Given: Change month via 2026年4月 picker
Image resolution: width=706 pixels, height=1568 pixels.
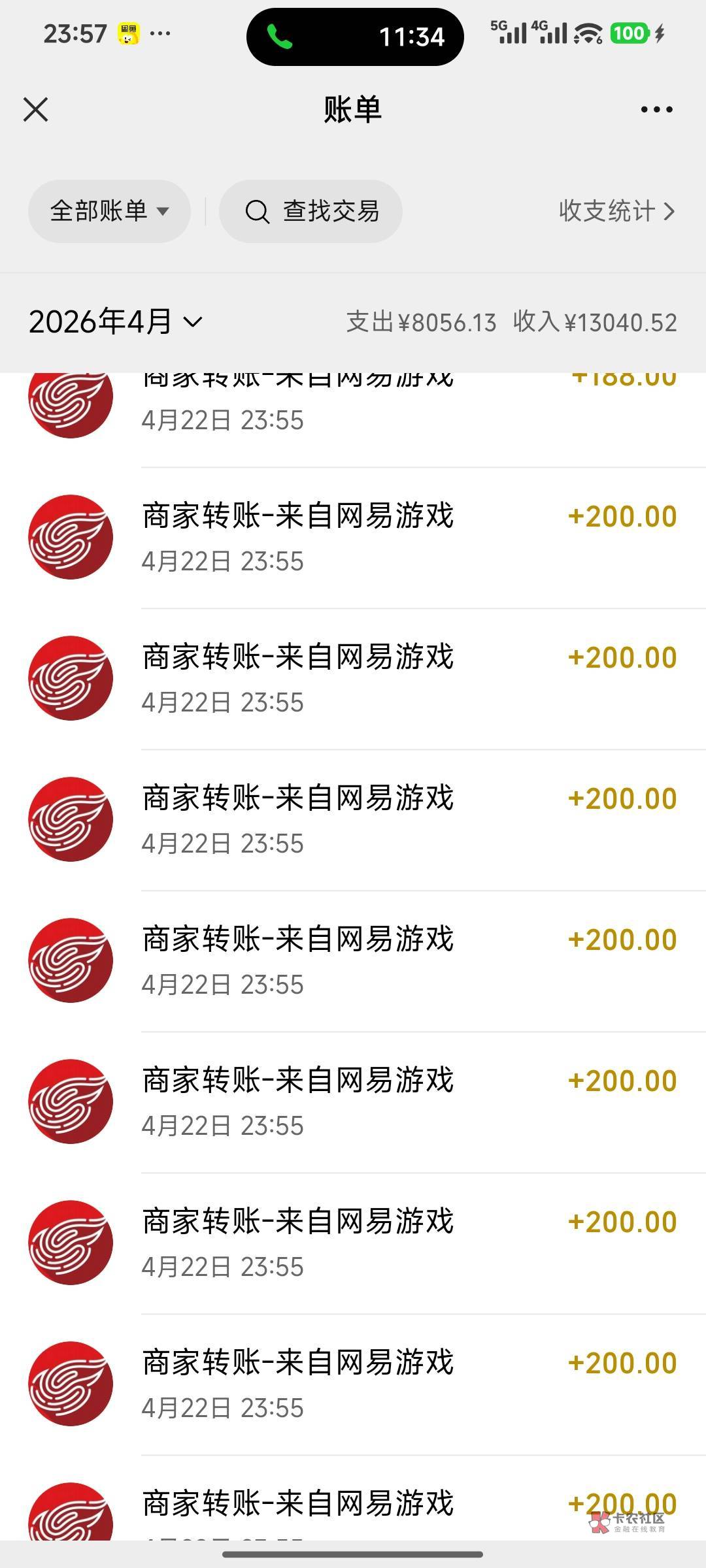Looking at the screenshot, I should click(116, 321).
